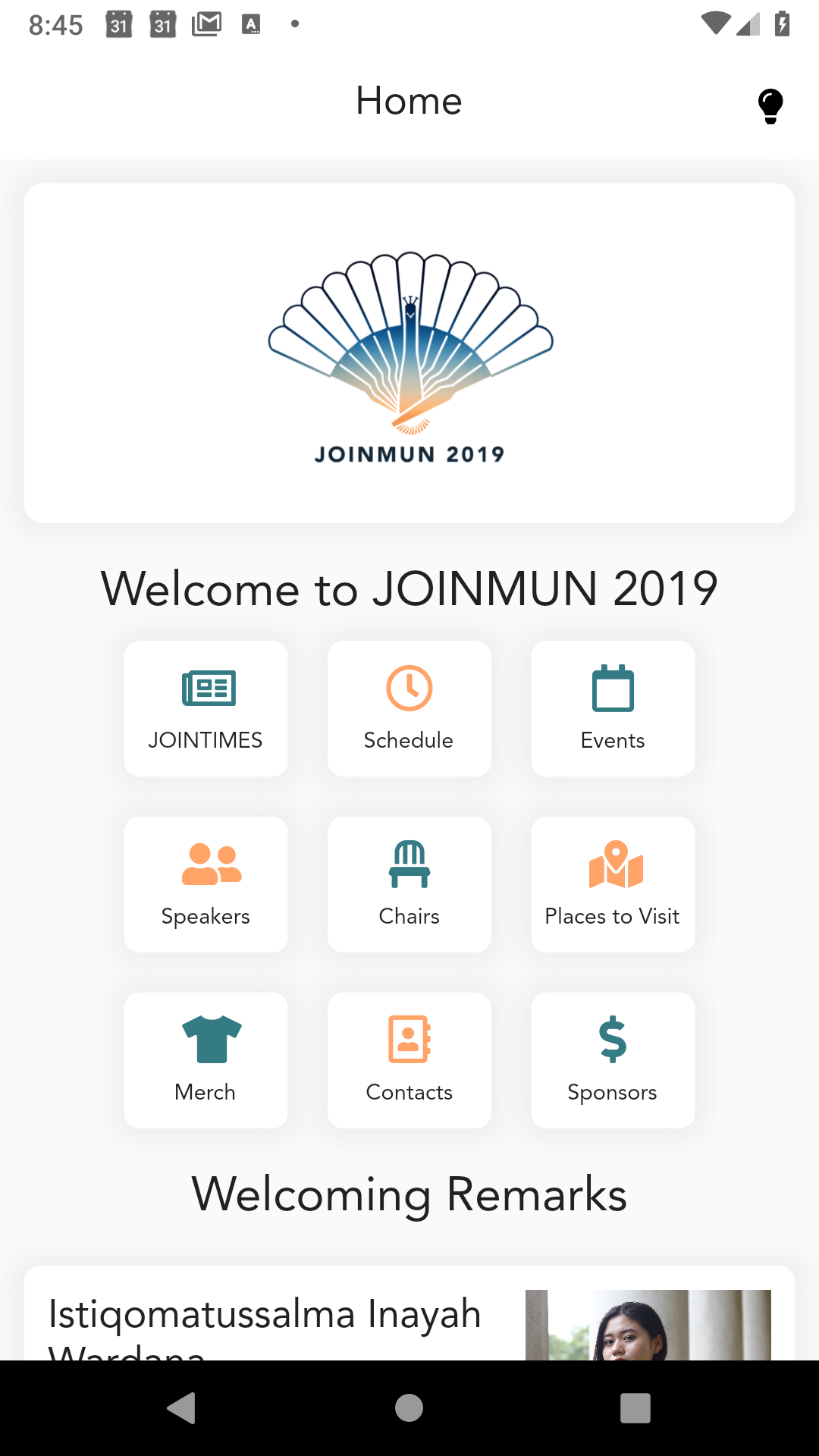The width and height of the screenshot is (819, 1456).
Task: Tap the lightbulb icon in the header
Action: pos(770,105)
